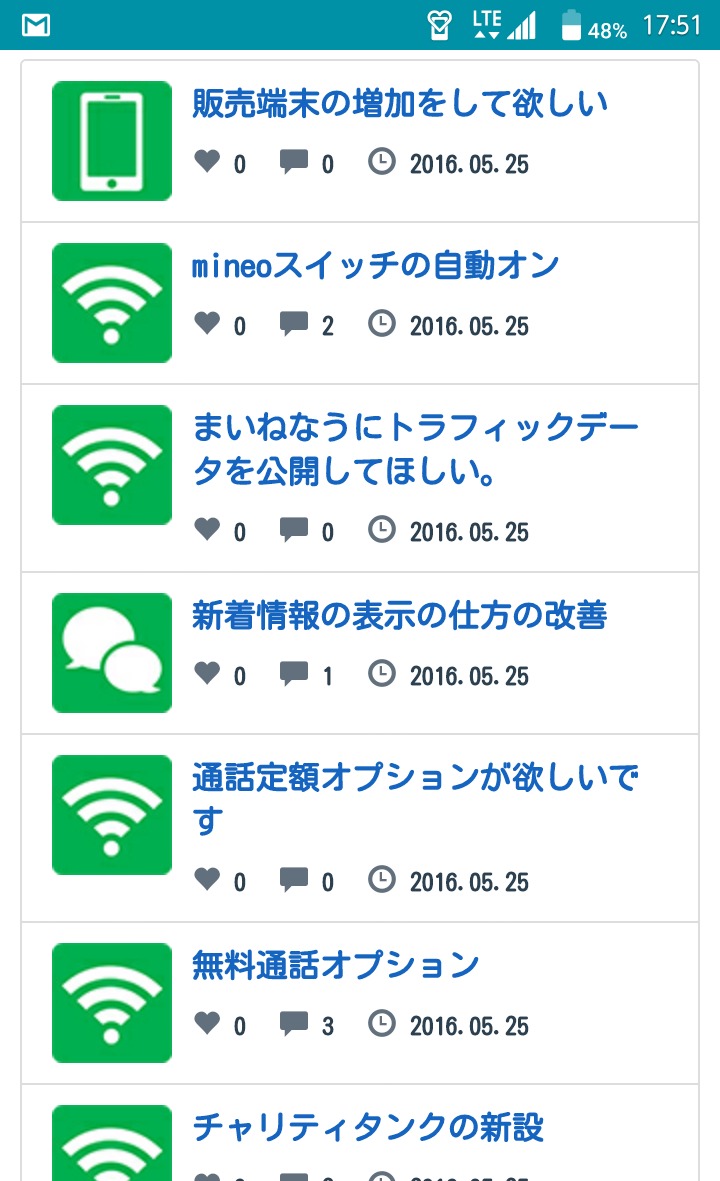
Task: Open the post チャリティタンクの新設
Action: pyautogui.click(x=368, y=1127)
